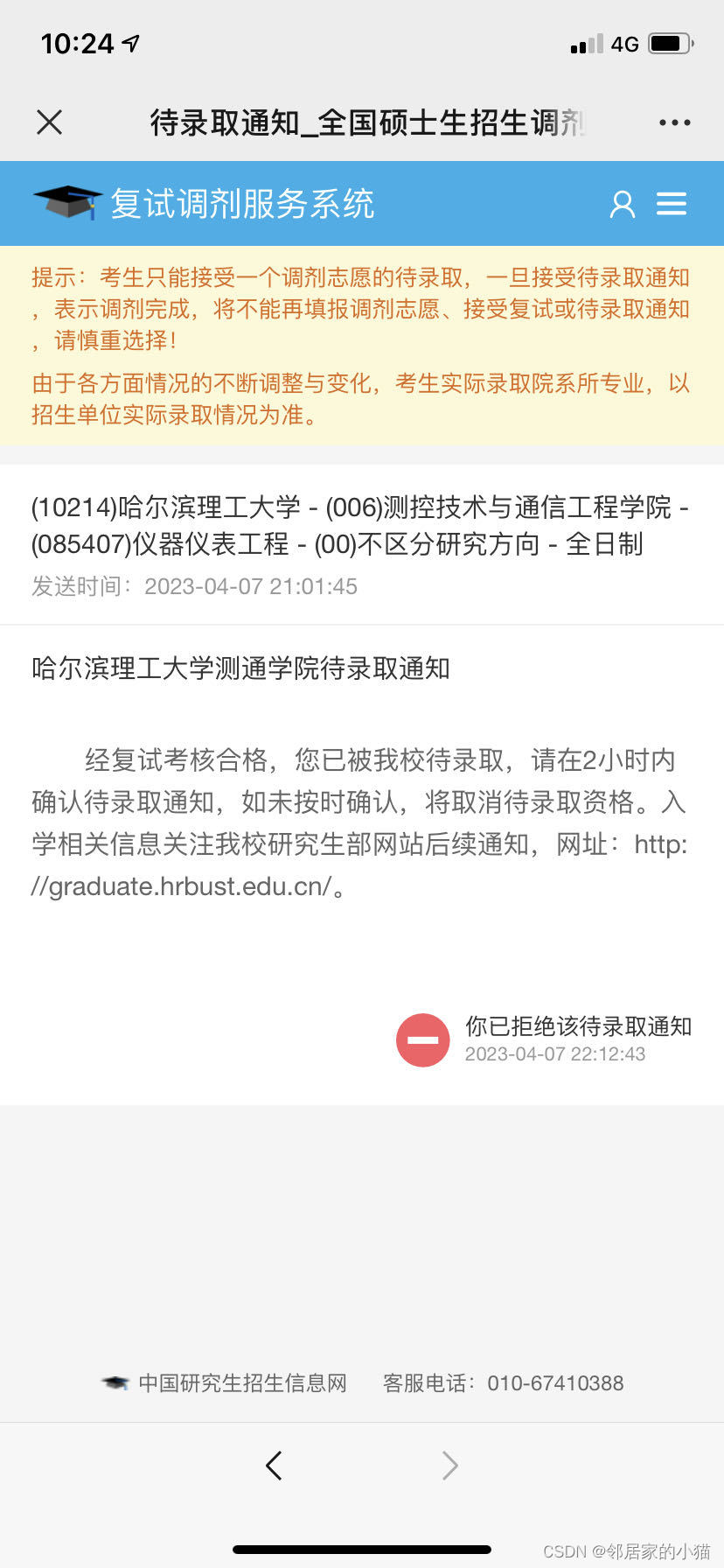Open the hamburger navigation menu

(x=672, y=204)
